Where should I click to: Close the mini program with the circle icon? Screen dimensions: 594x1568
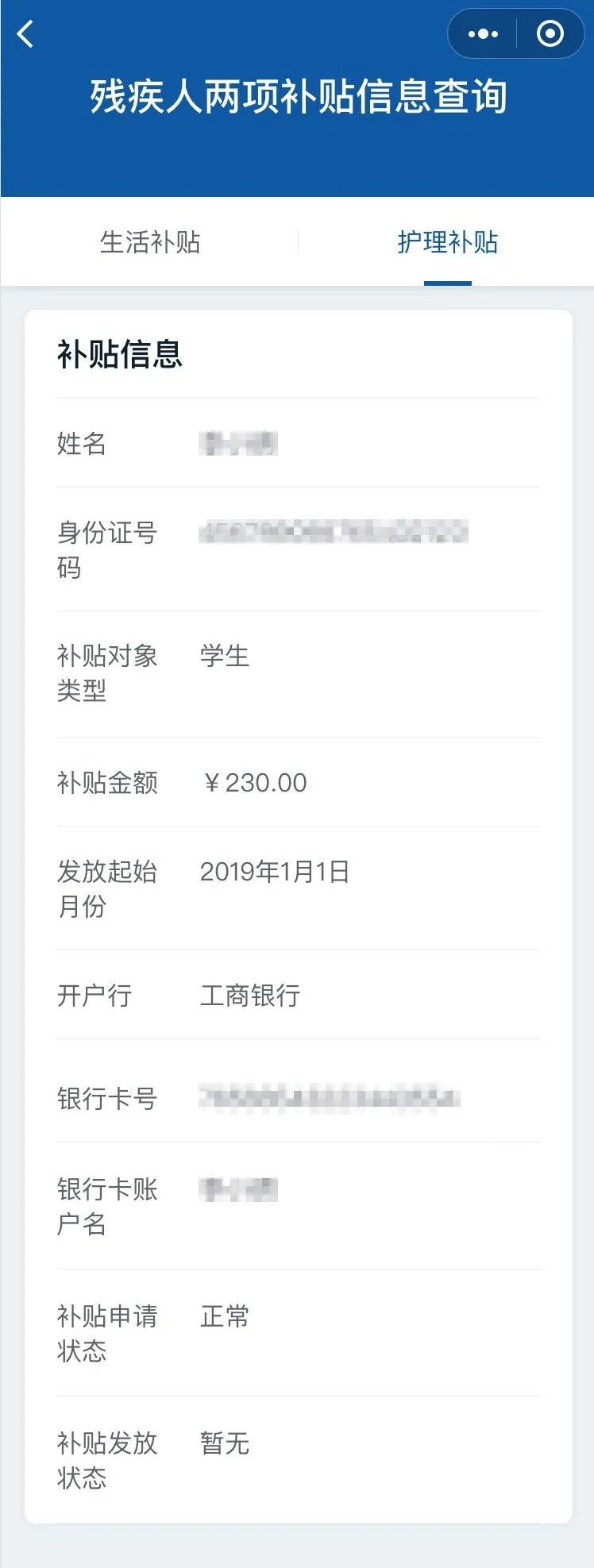550,34
